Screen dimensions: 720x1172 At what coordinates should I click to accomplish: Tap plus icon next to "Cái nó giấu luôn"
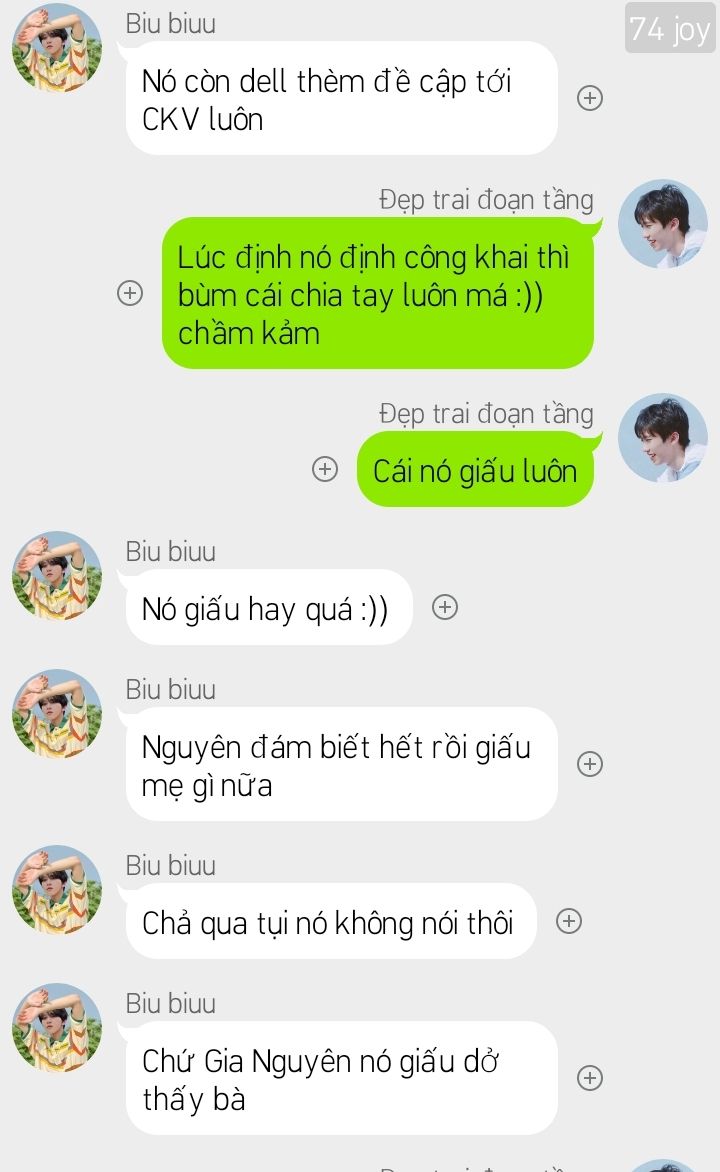coord(324,469)
